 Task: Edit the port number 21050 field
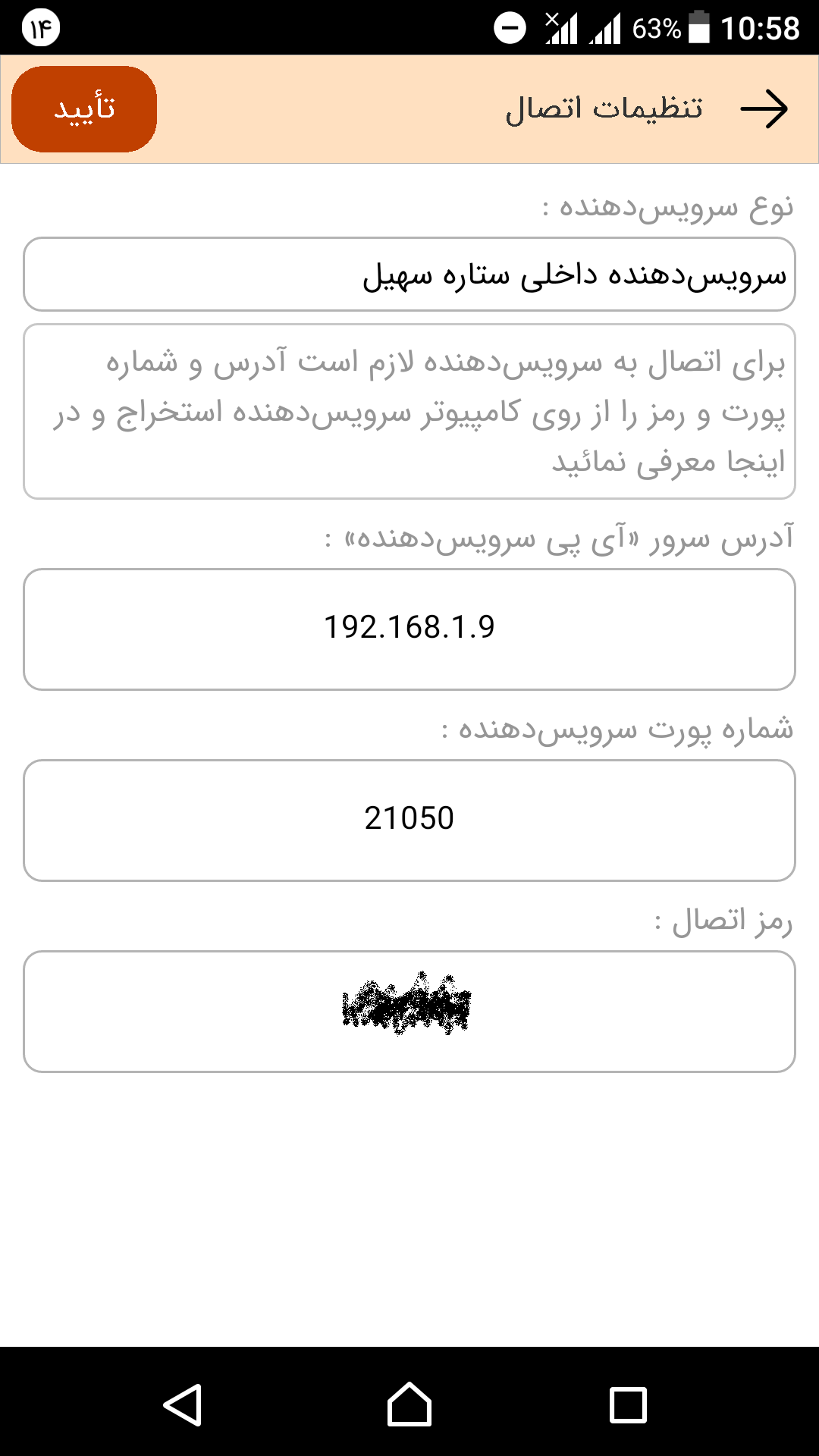click(x=409, y=821)
